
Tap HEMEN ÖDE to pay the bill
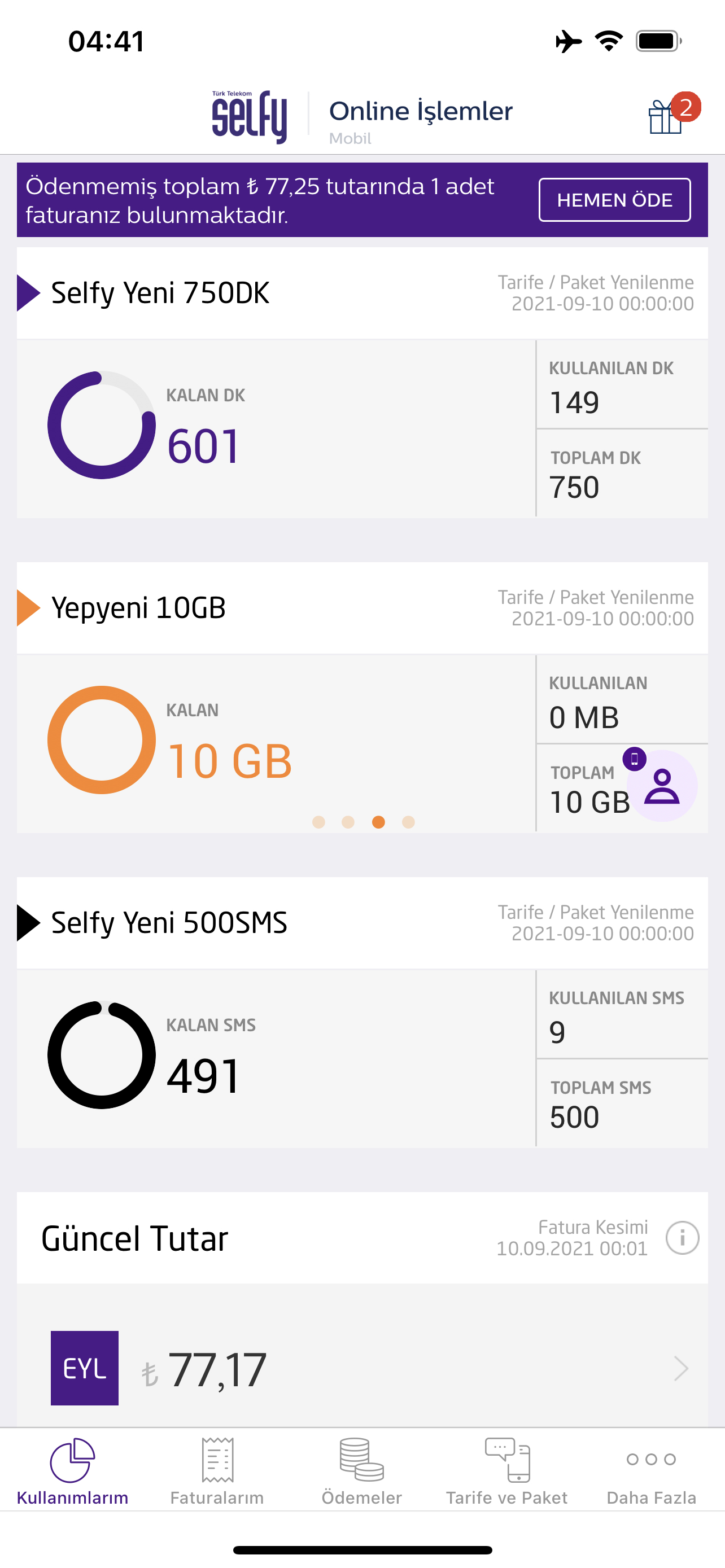pyautogui.click(x=614, y=200)
